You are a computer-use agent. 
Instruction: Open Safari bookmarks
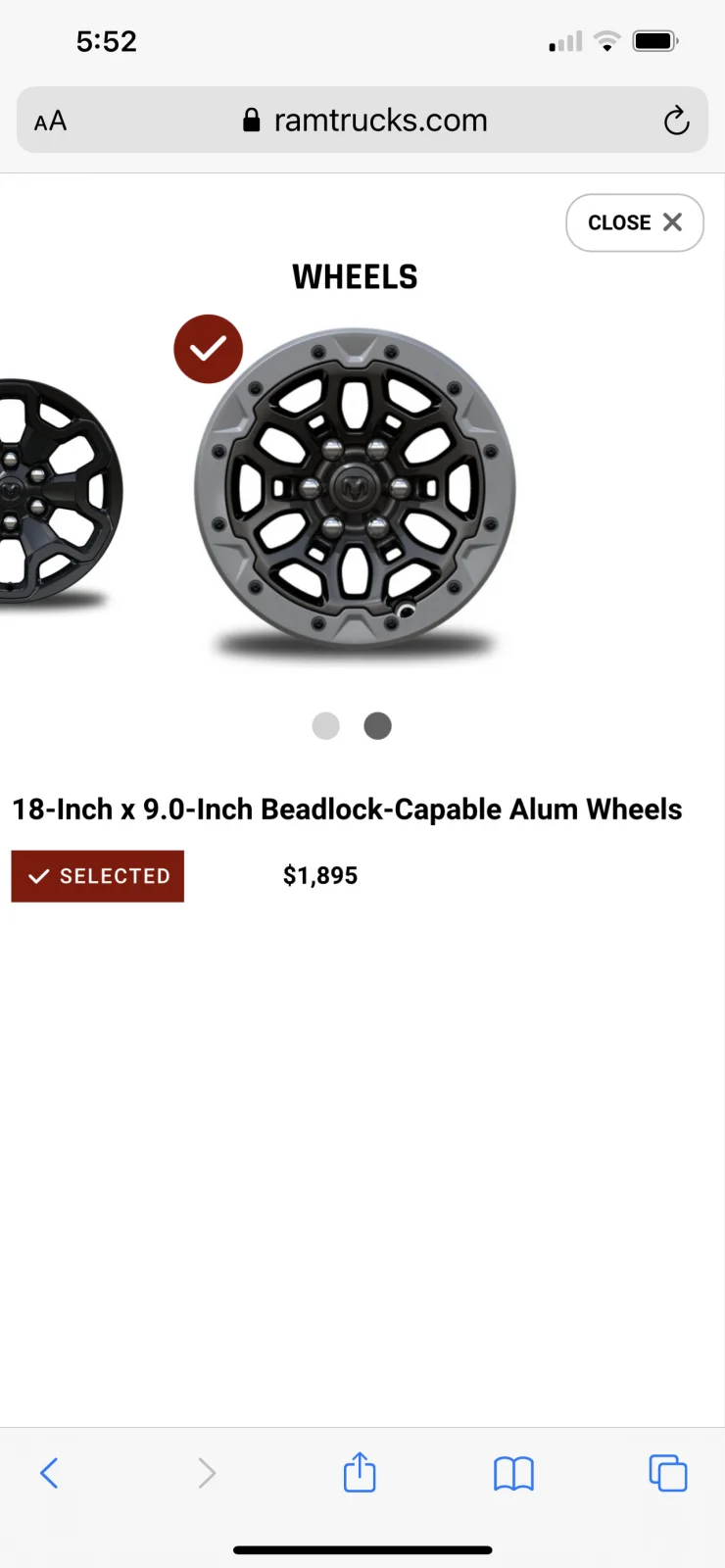(513, 1472)
